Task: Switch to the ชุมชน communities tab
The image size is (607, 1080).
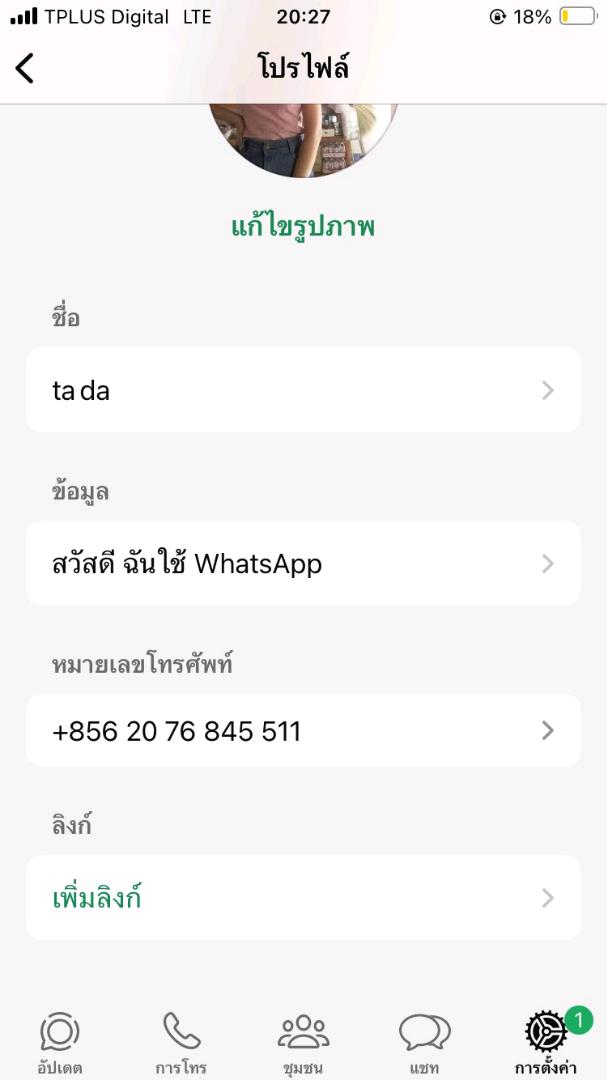Action: coord(303,1043)
